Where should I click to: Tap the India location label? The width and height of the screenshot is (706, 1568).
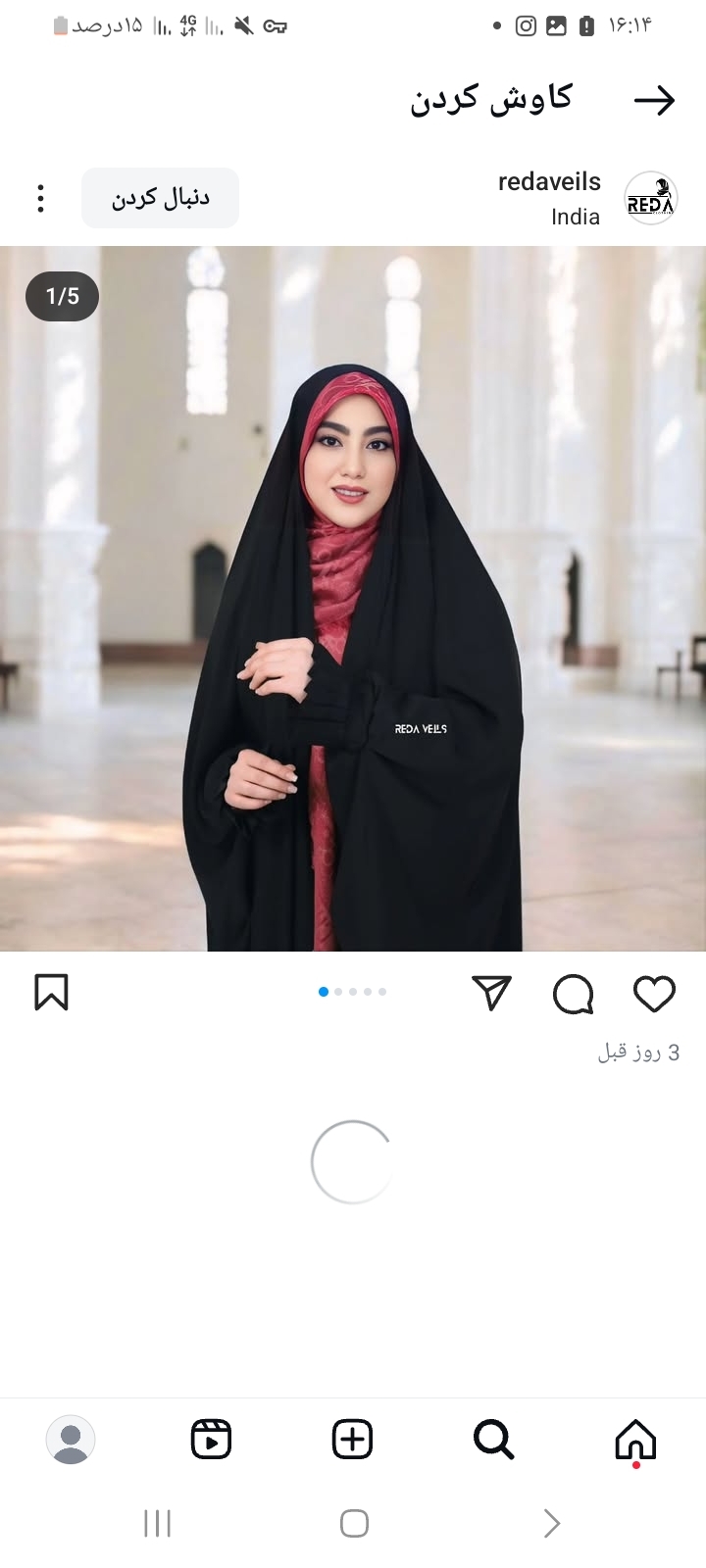tap(576, 218)
